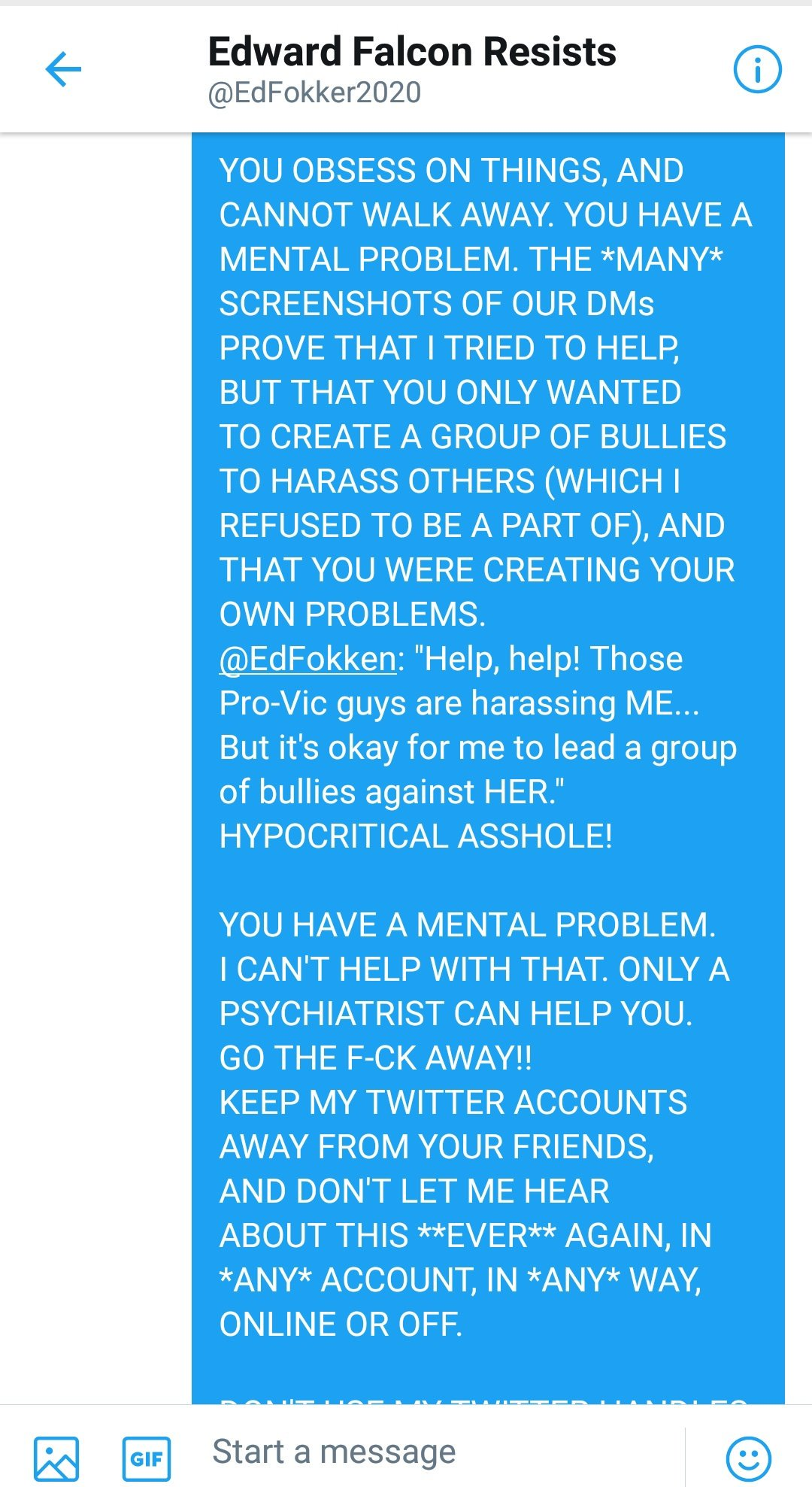Open the GIF picker
Image resolution: width=812 pixels, height=1487 pixels.
click(147, 1458)
